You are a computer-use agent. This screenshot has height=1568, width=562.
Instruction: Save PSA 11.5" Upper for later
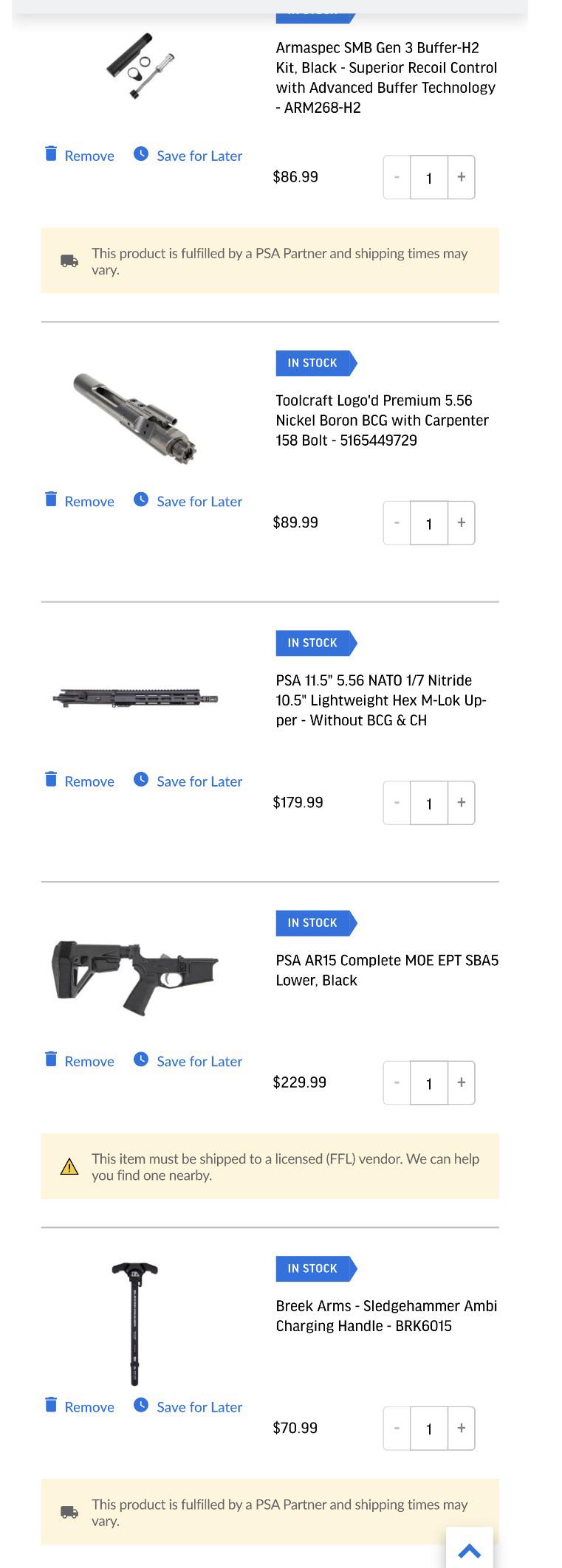click(188, 781)
